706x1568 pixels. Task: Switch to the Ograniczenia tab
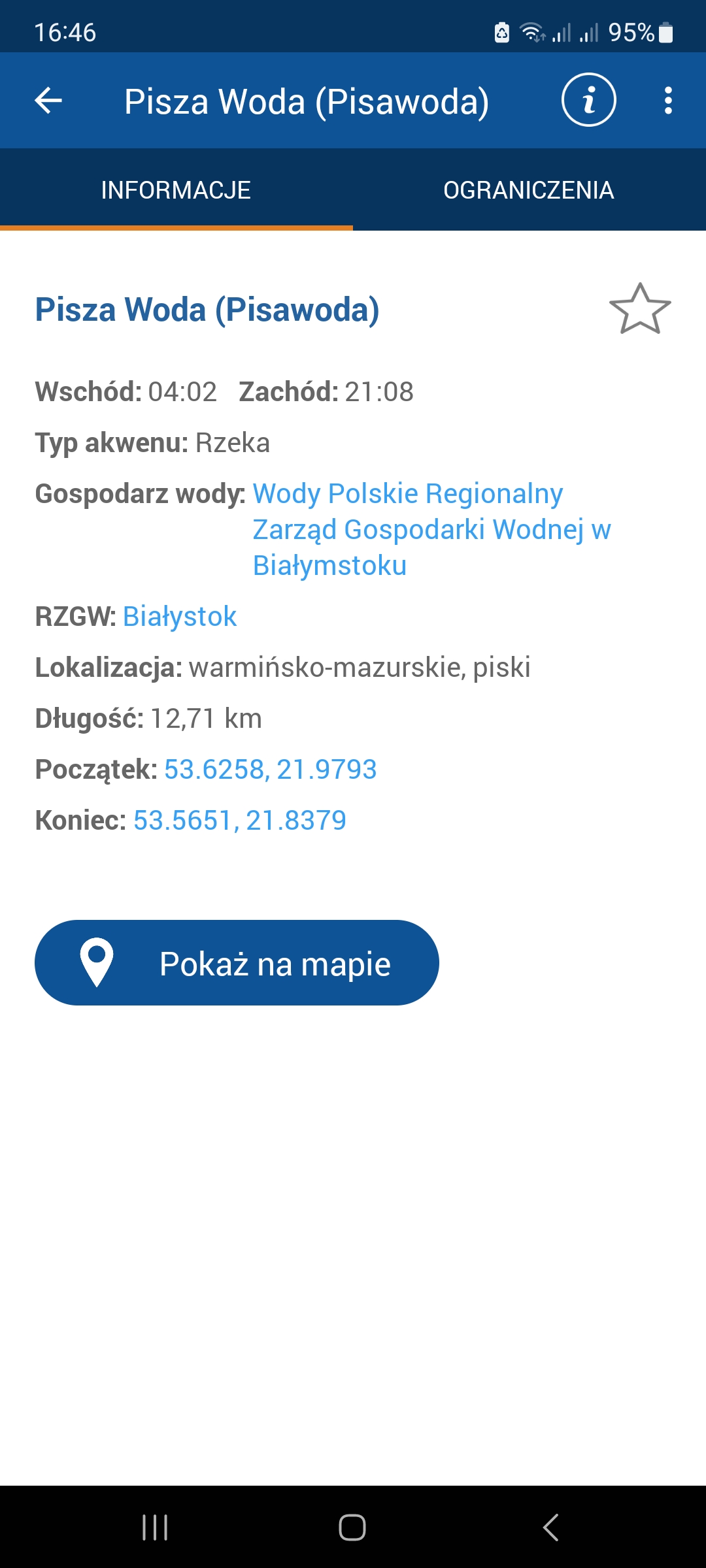[529, 189]
